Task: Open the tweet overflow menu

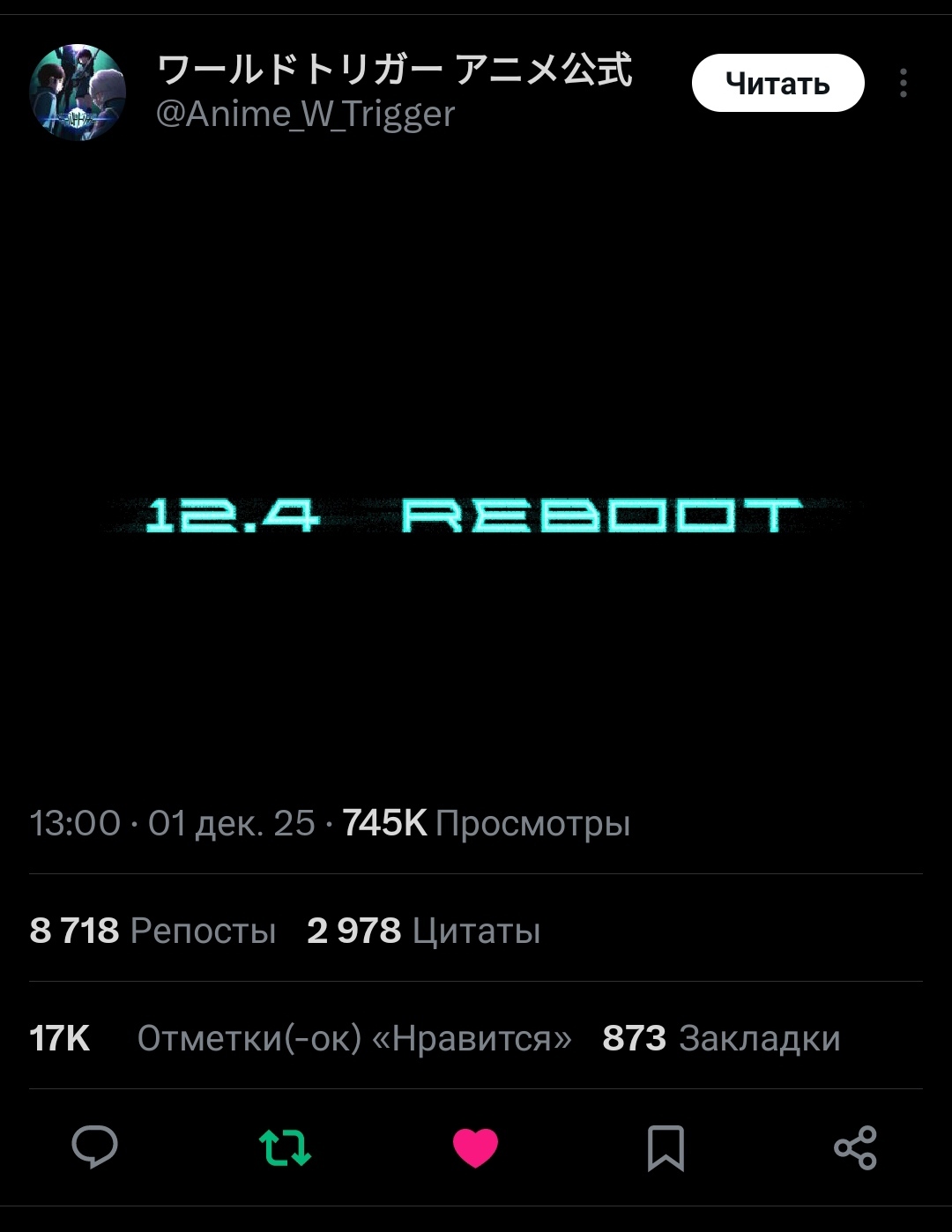Action: click(903, 83)
